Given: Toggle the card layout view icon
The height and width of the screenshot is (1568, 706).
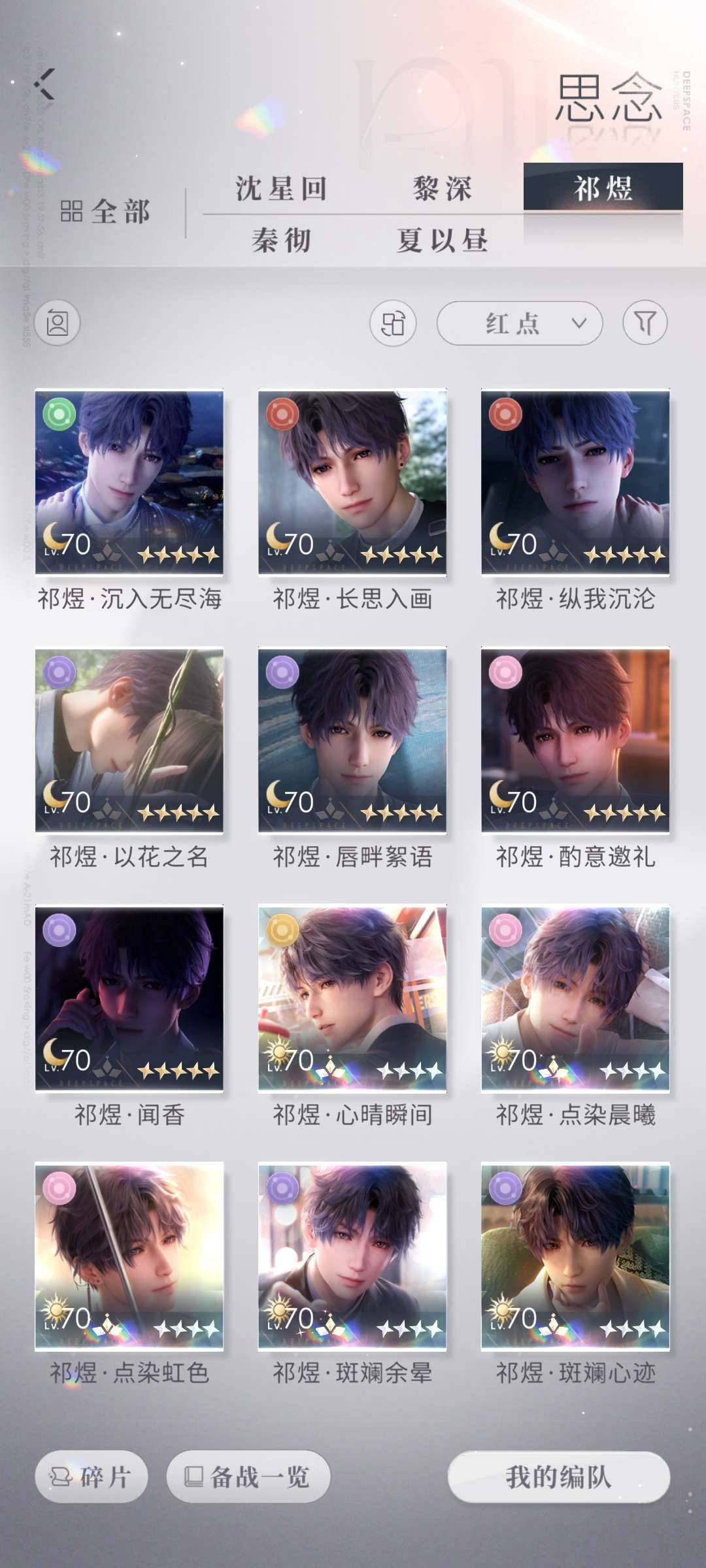Looking at the screenshot, I should click(393, 323).
